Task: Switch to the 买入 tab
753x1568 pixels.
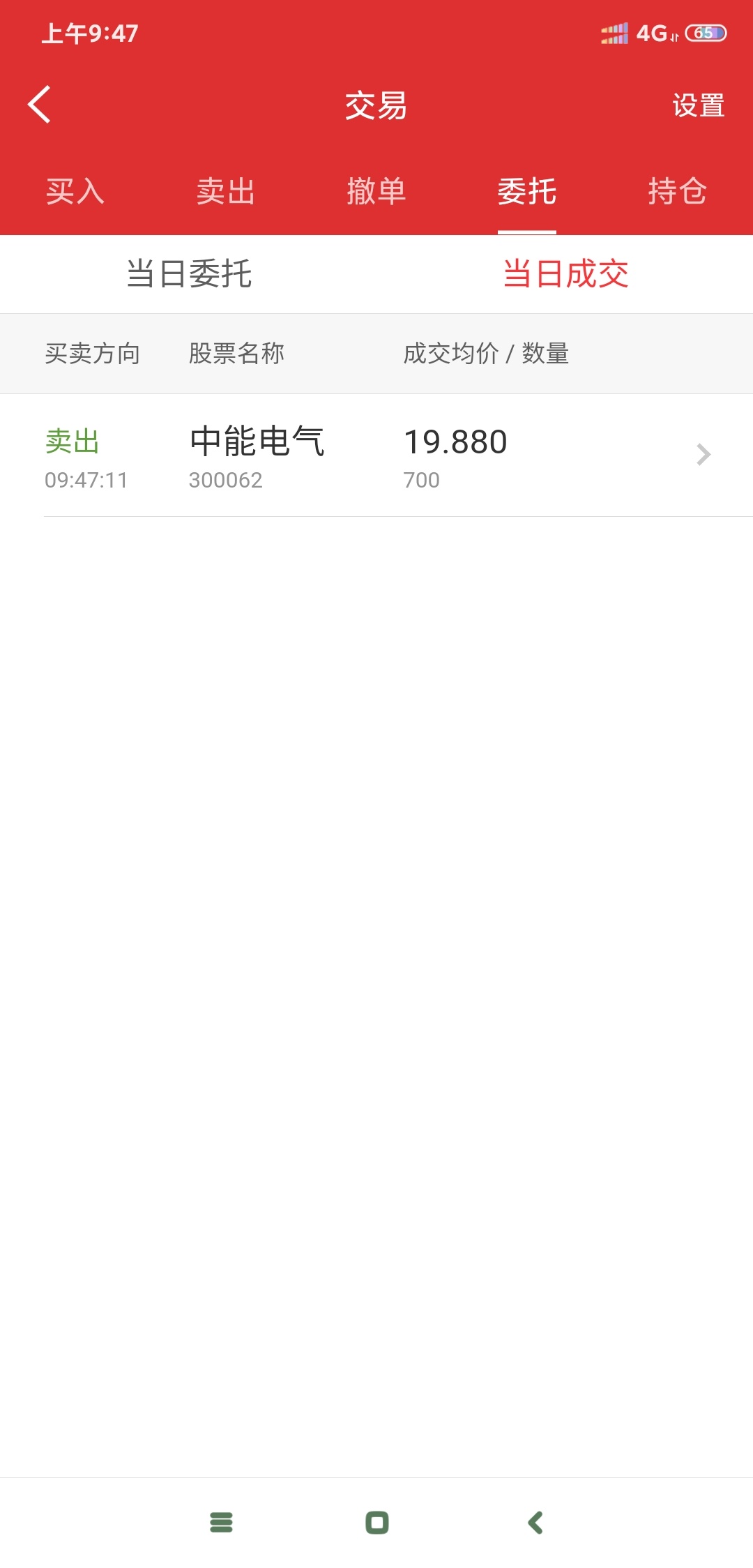Action: 75,191
